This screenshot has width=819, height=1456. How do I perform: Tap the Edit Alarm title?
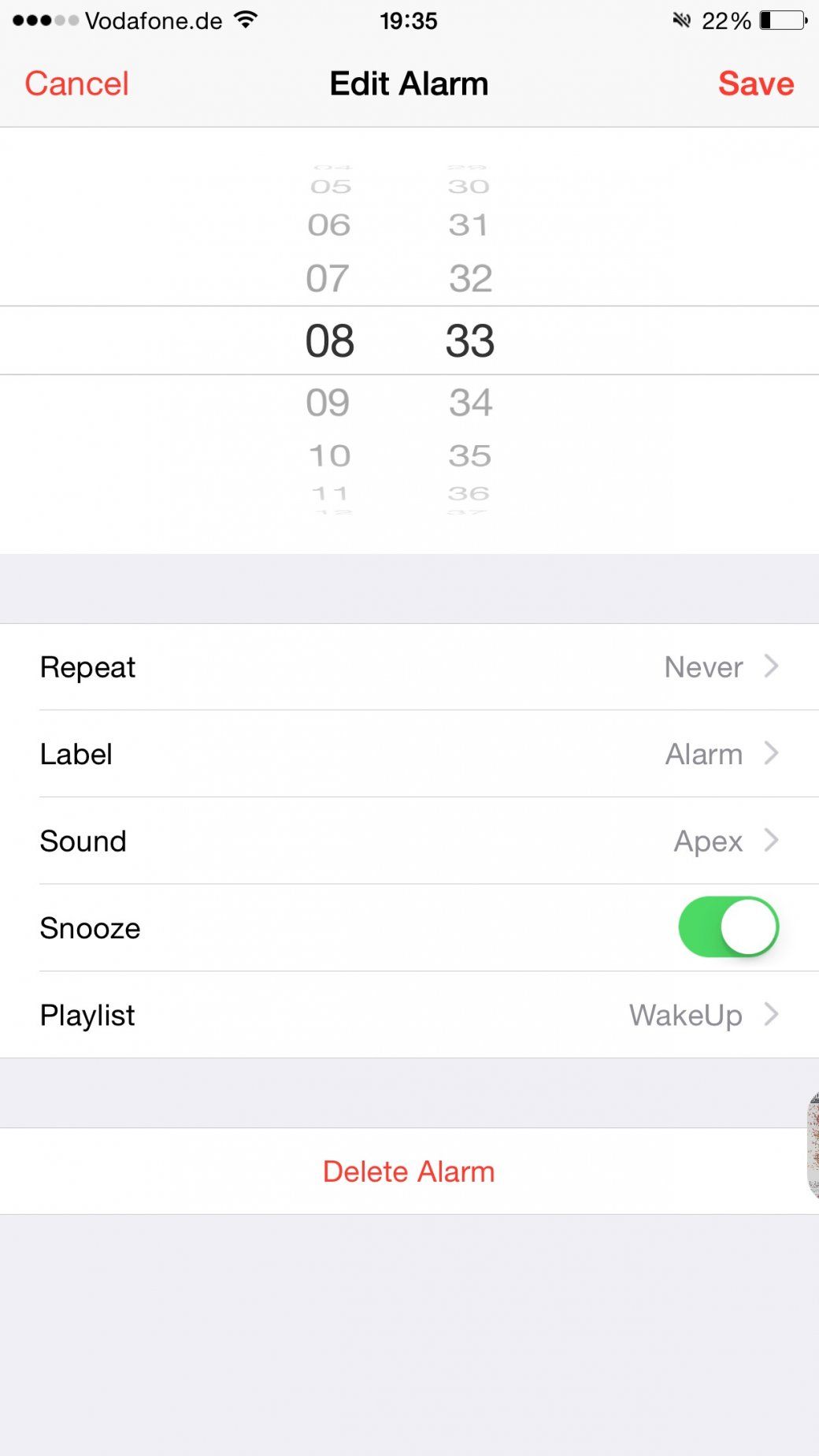409,83
